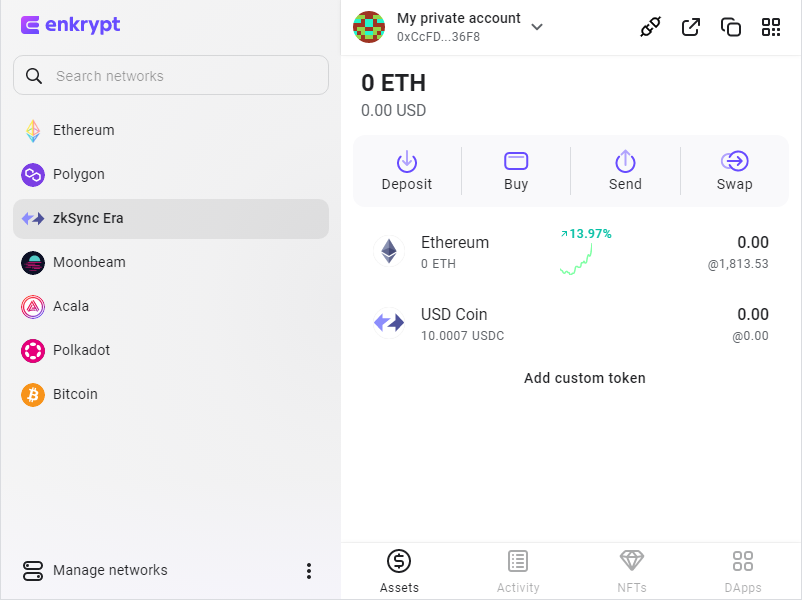Tap the Deposit button
Viewport: 802px width, 600px height.
[x=407, y=171]
